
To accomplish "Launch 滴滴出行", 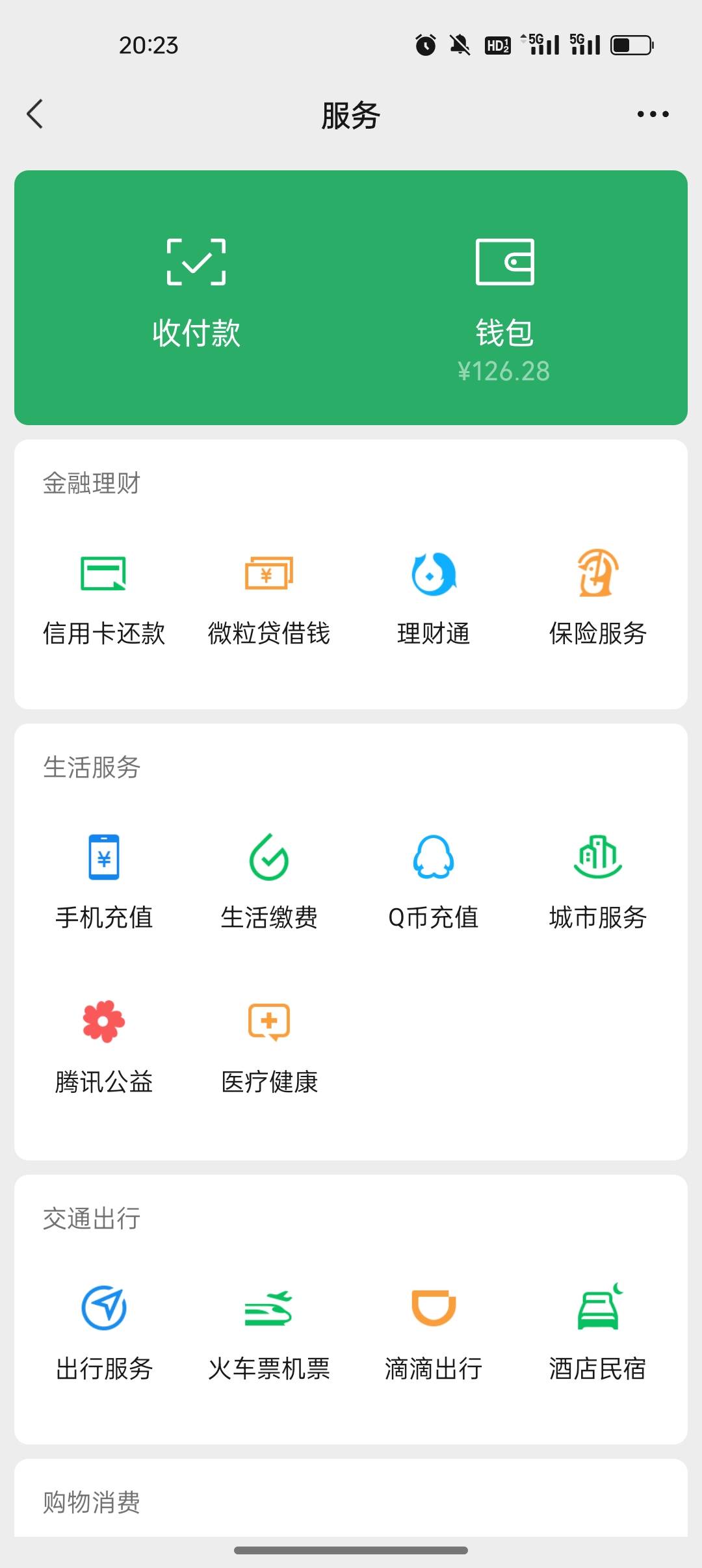I will pyautogui.click(x=434, y=1333).
